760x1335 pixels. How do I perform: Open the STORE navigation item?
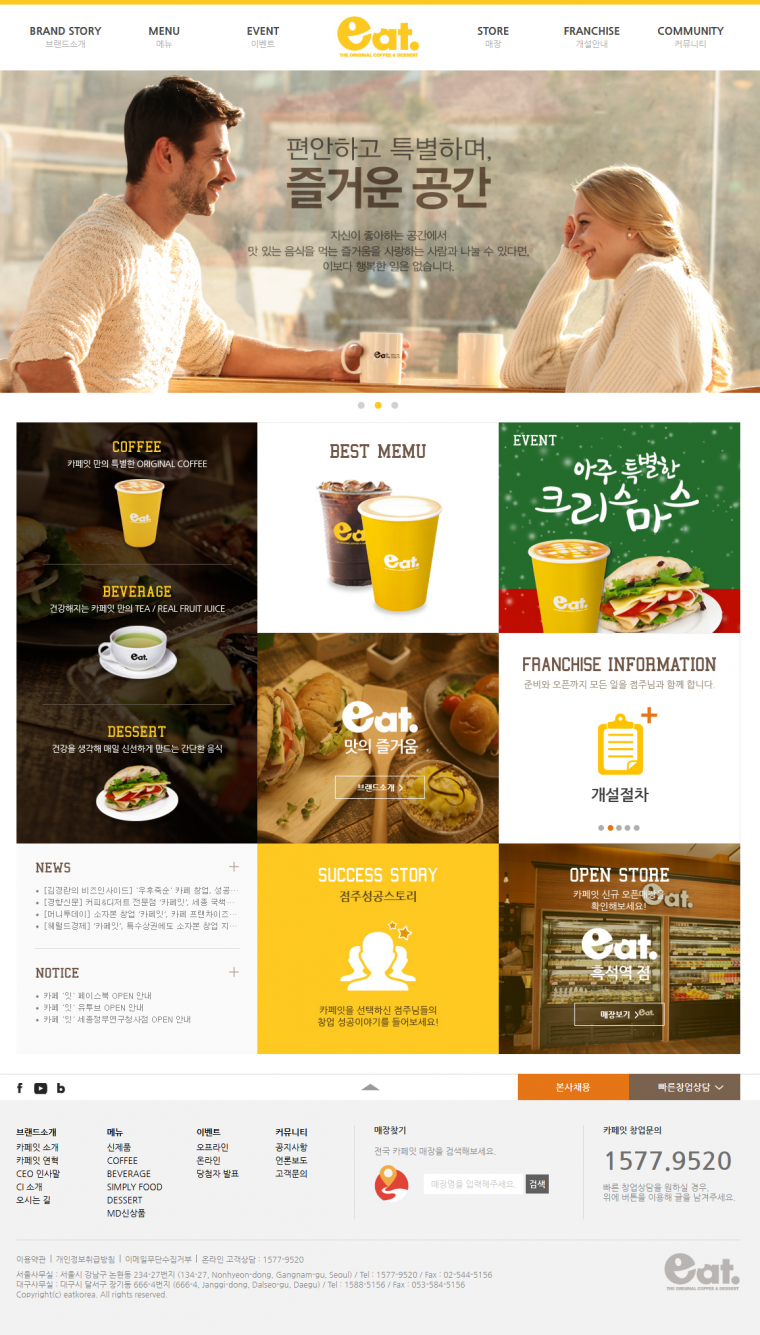click(493, 36)
